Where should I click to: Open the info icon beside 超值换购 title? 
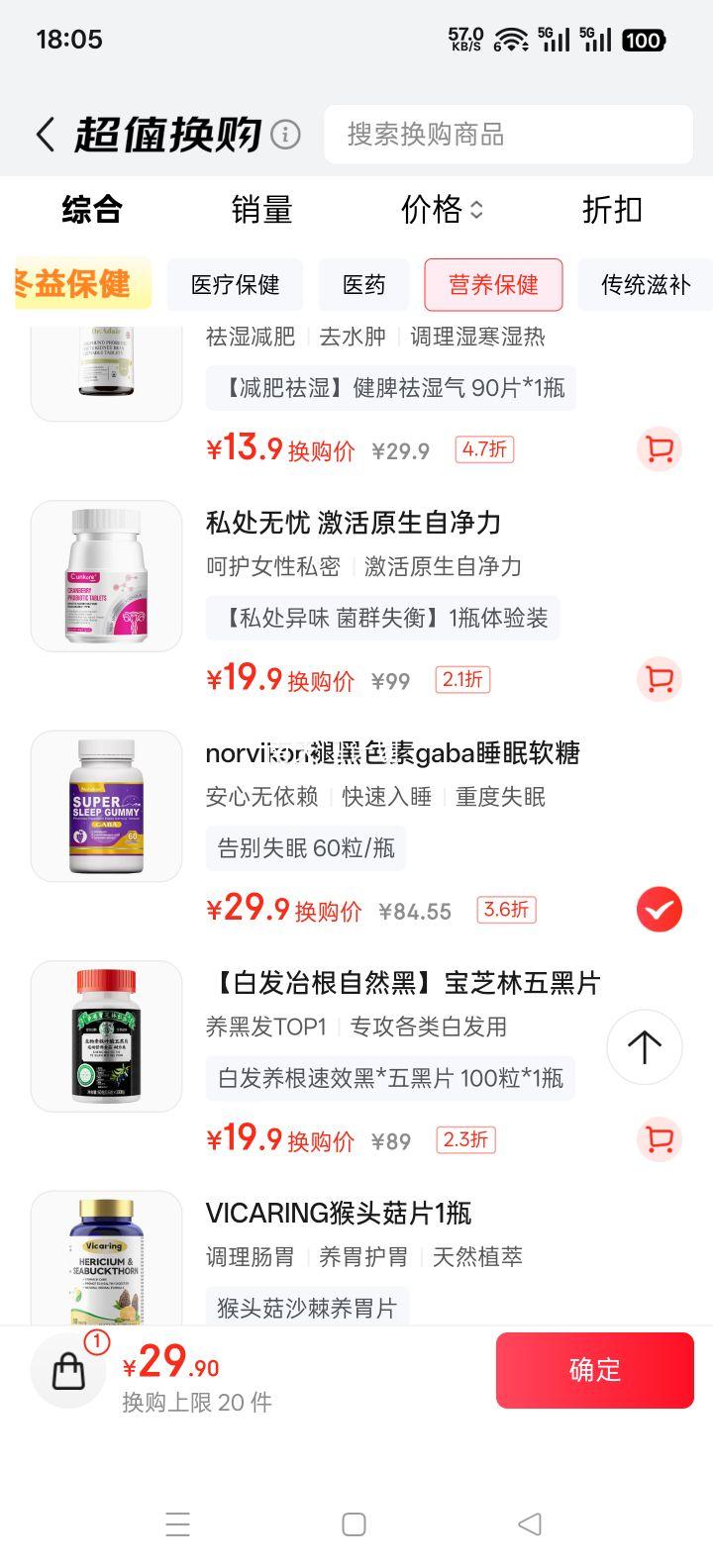284,132
